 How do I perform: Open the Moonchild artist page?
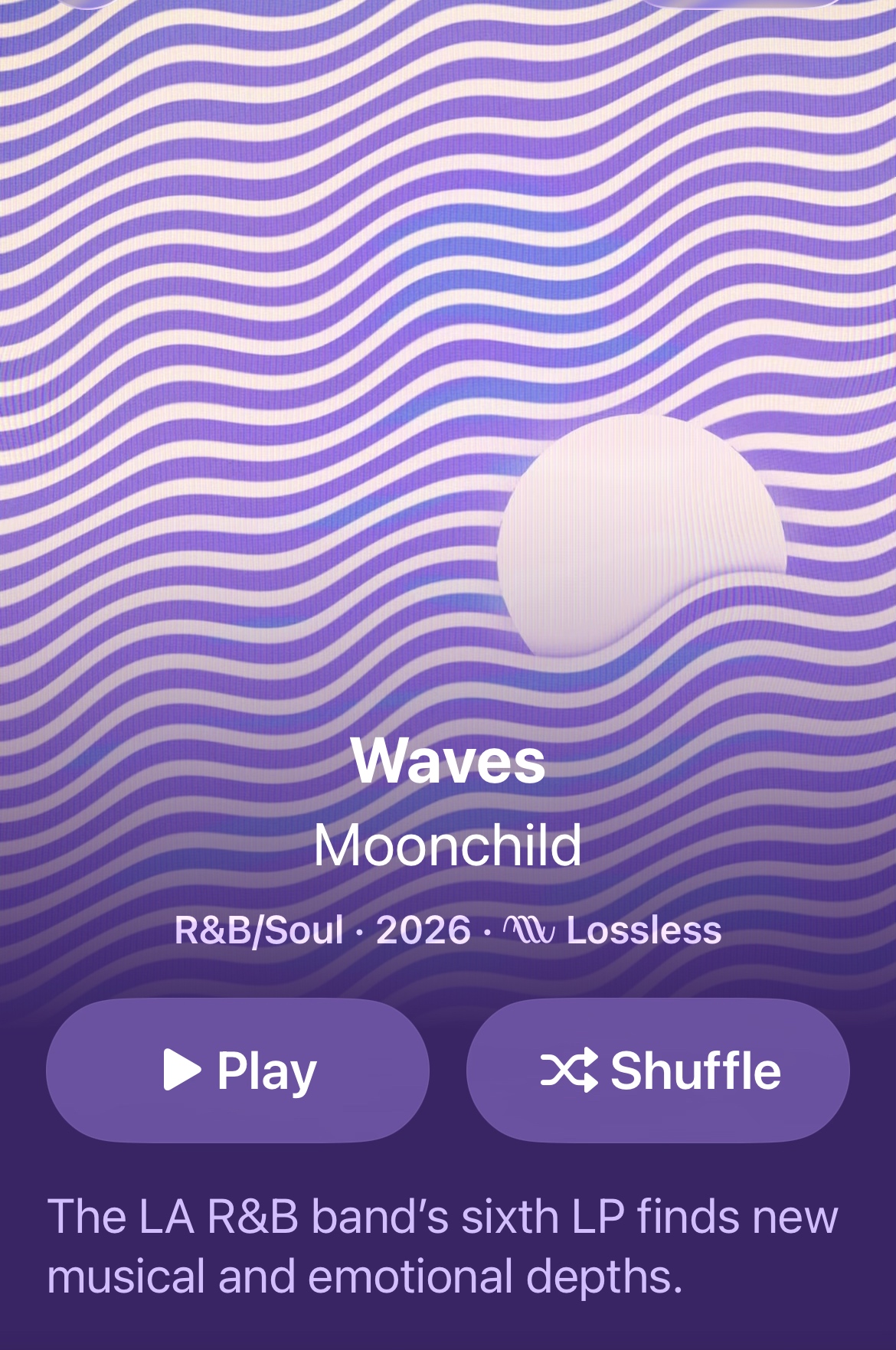pos(448,845)
